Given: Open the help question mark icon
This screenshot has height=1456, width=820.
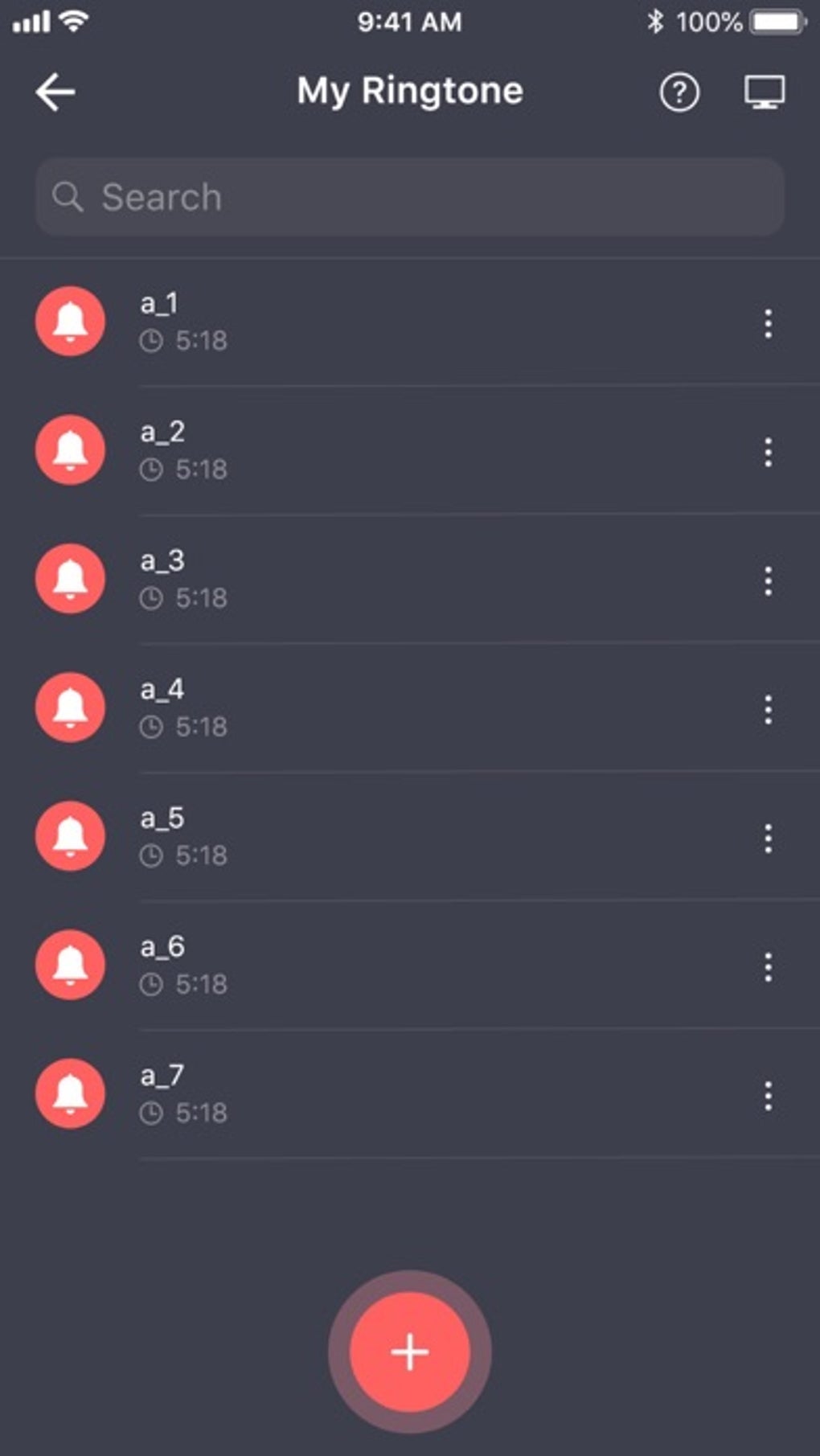Looking at the screenshot, I should 679,92.
